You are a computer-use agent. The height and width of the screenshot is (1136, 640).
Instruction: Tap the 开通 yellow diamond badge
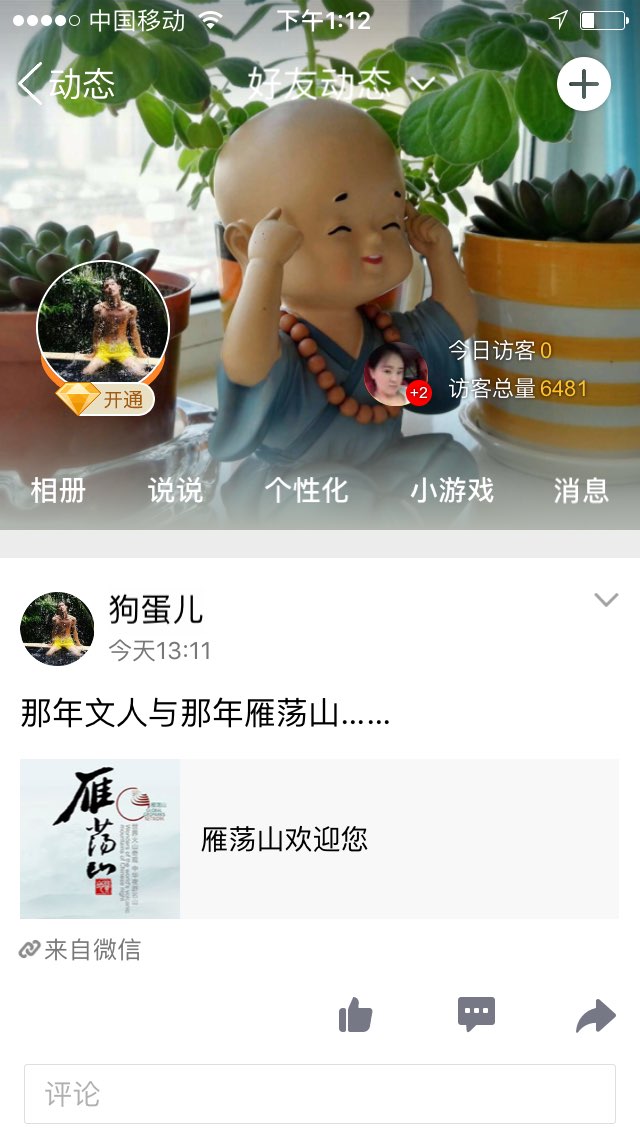click(x=105, y=401)
